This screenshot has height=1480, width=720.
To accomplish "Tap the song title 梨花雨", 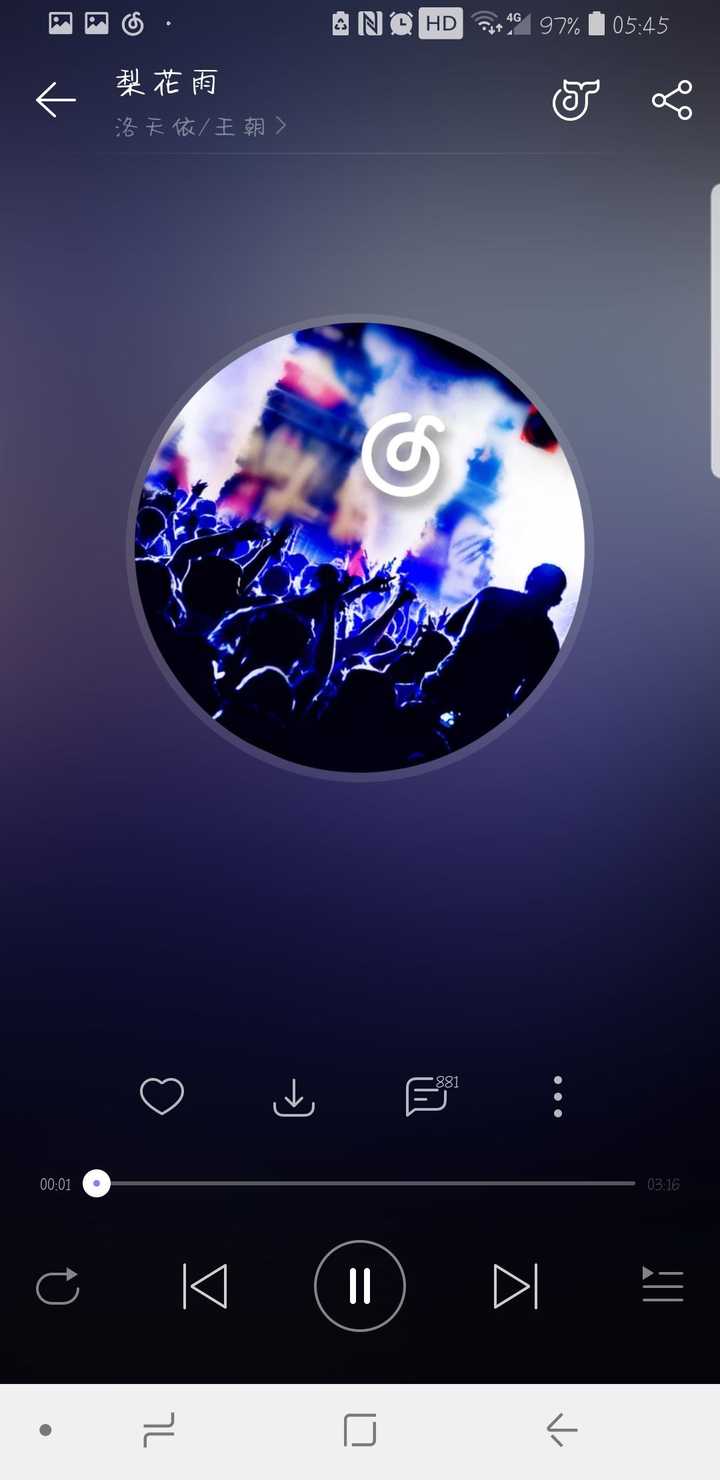I will tap(168, 83).
